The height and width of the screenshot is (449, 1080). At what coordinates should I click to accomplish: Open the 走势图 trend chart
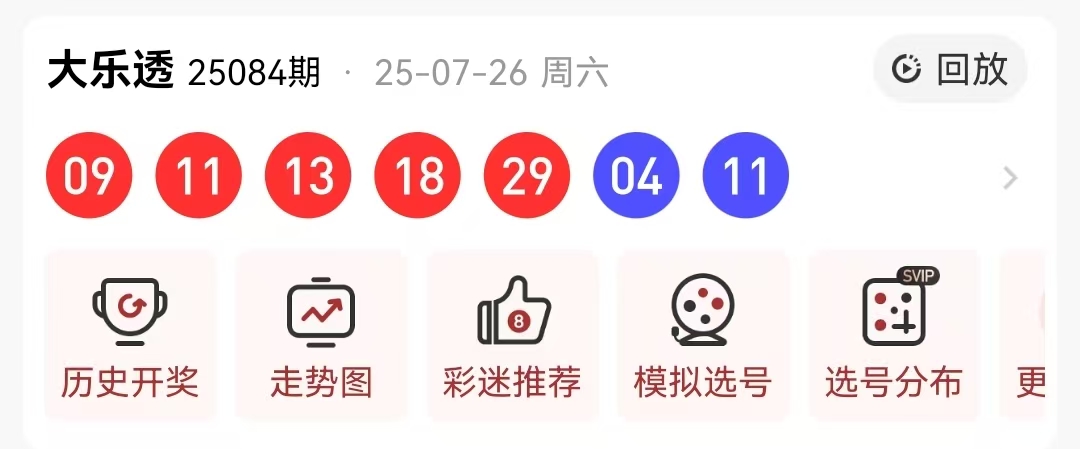click(x=321, y=336)
